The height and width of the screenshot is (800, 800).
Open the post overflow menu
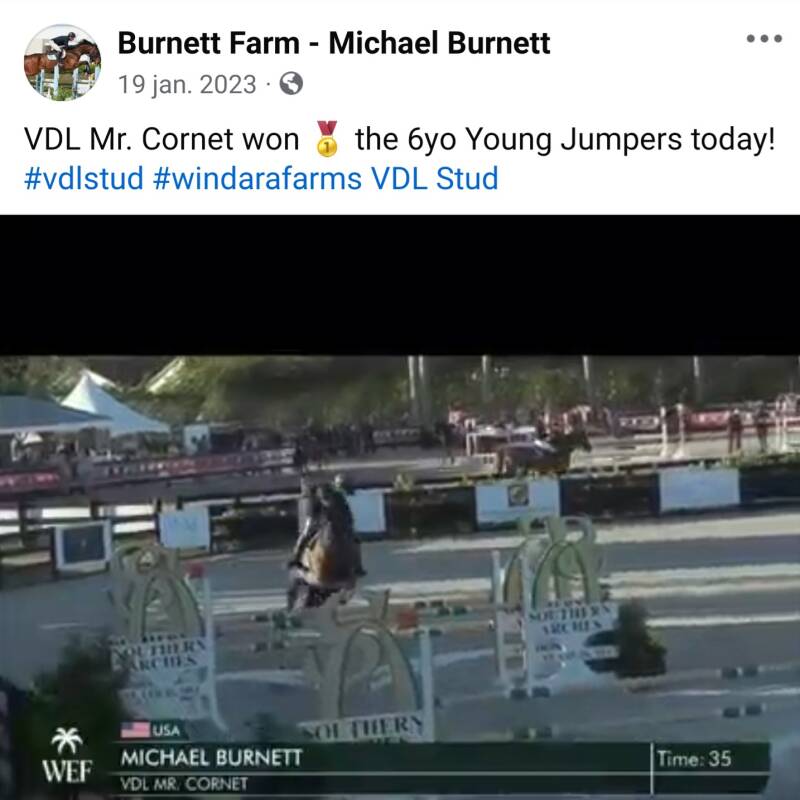764,39
